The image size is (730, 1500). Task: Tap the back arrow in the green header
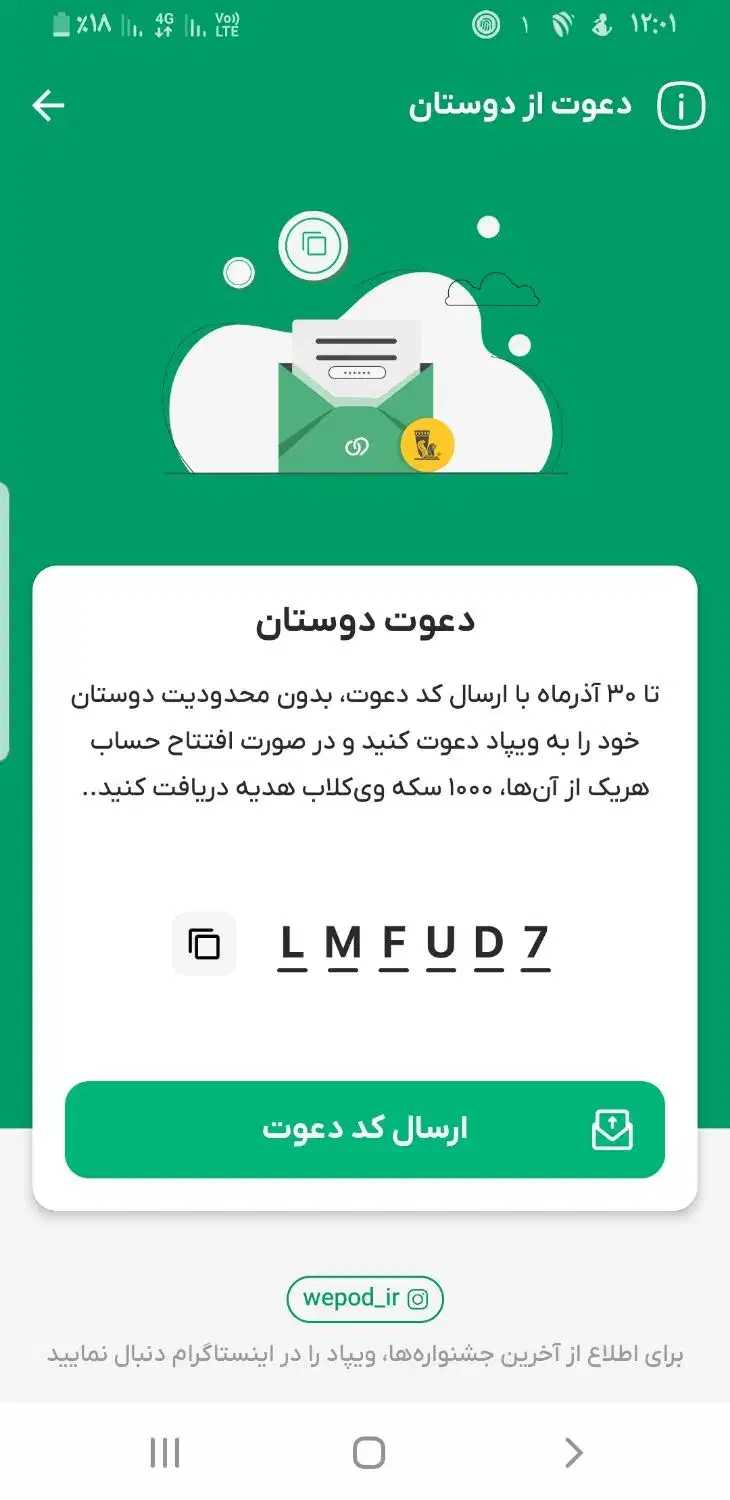47,104
